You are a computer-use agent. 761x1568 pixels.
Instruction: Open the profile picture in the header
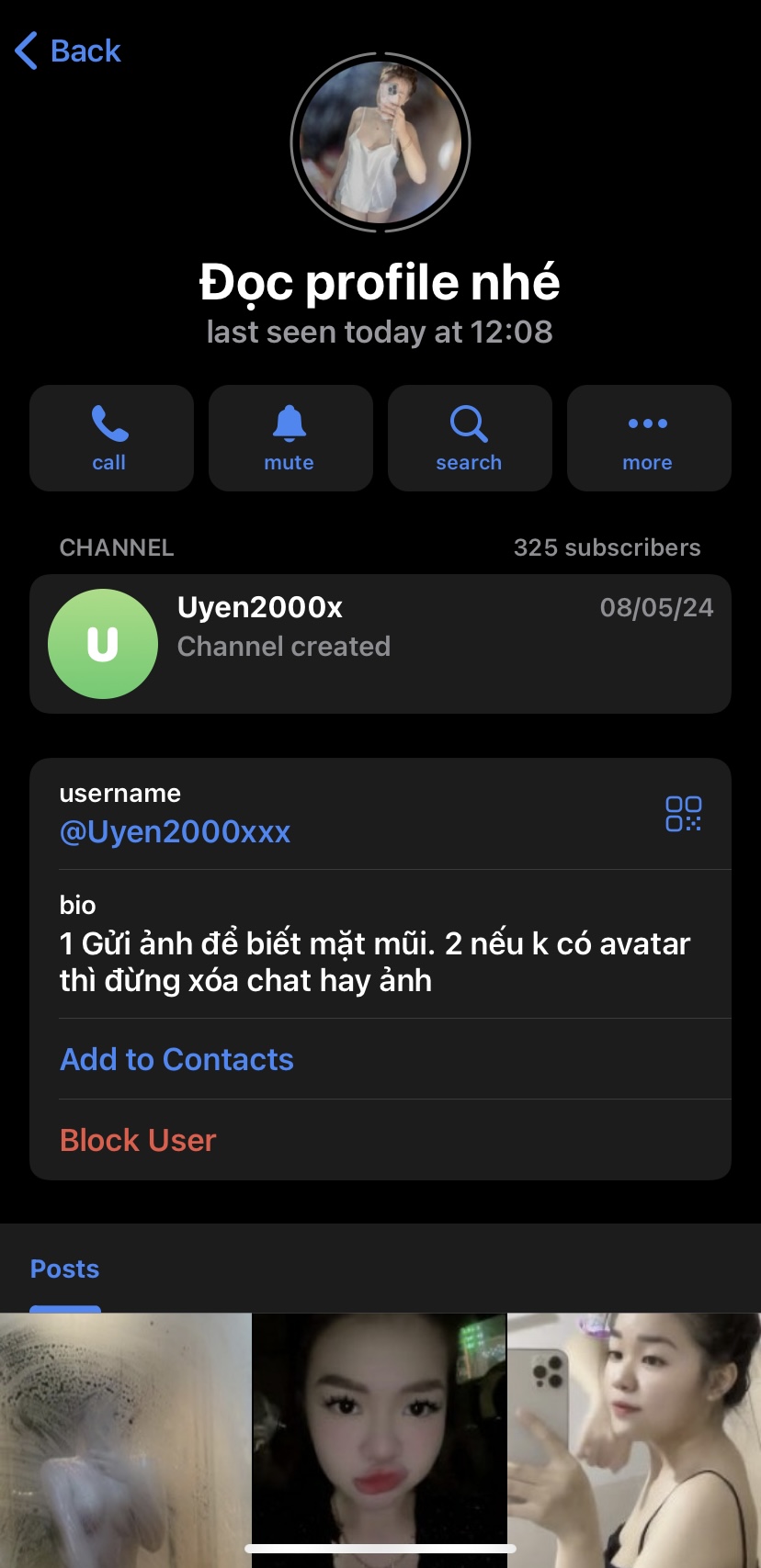click(x=380, y=142)
